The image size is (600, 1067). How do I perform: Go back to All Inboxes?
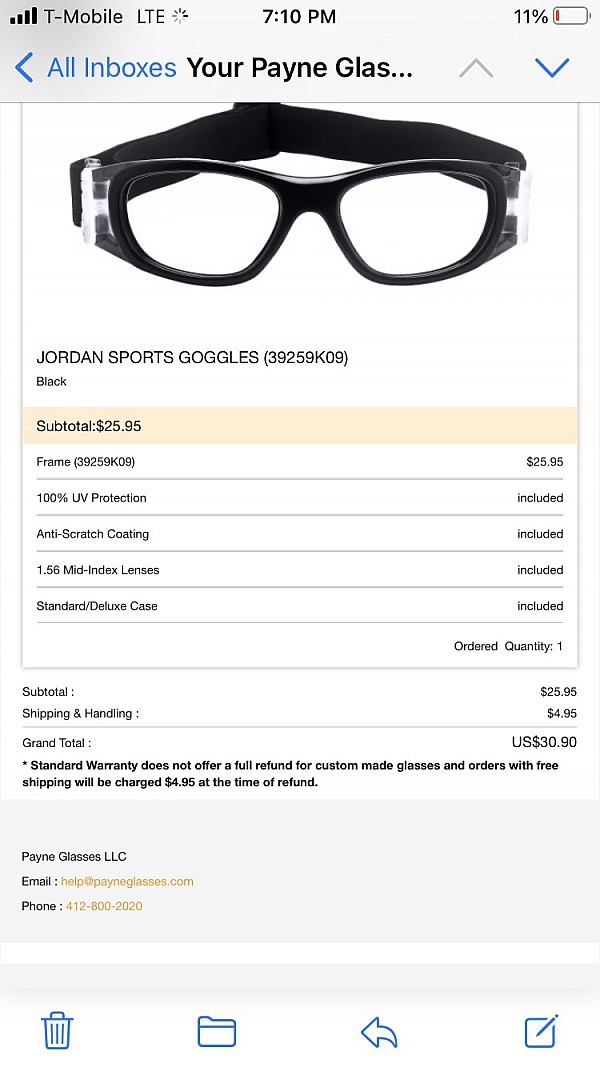click(x=95, y=68)
